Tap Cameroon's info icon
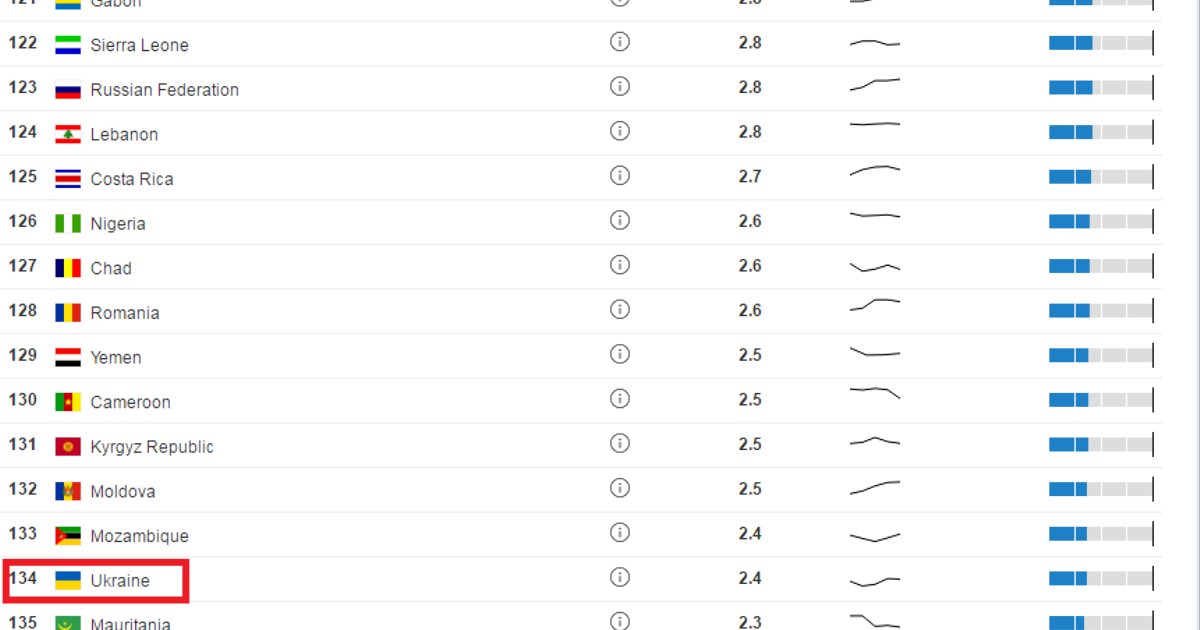 pyautogui.click(x=620, y=399)
